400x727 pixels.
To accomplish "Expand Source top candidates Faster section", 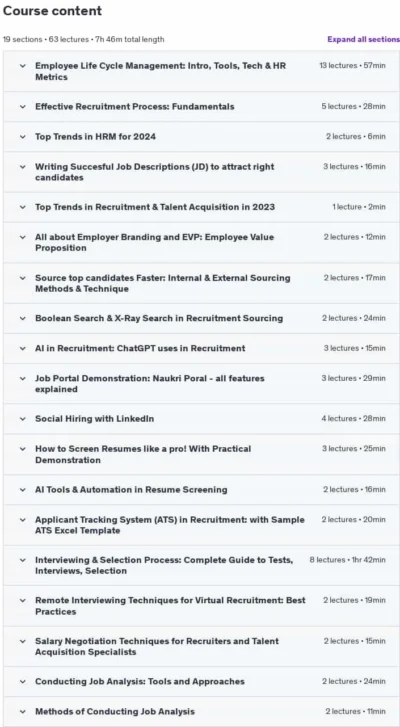I will click(x=201, y=283).
